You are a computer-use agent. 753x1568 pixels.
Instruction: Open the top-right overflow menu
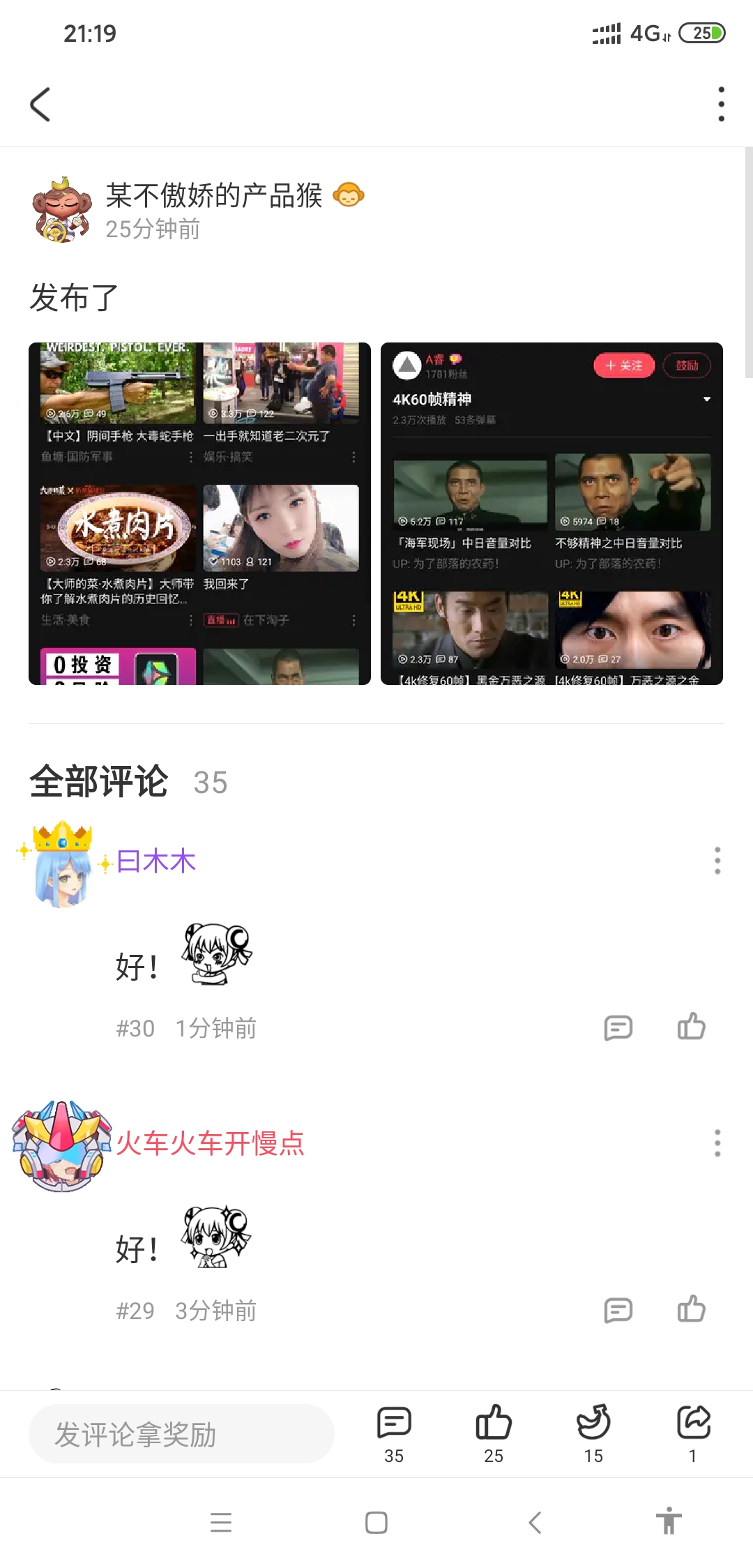(x=721, y=105)
